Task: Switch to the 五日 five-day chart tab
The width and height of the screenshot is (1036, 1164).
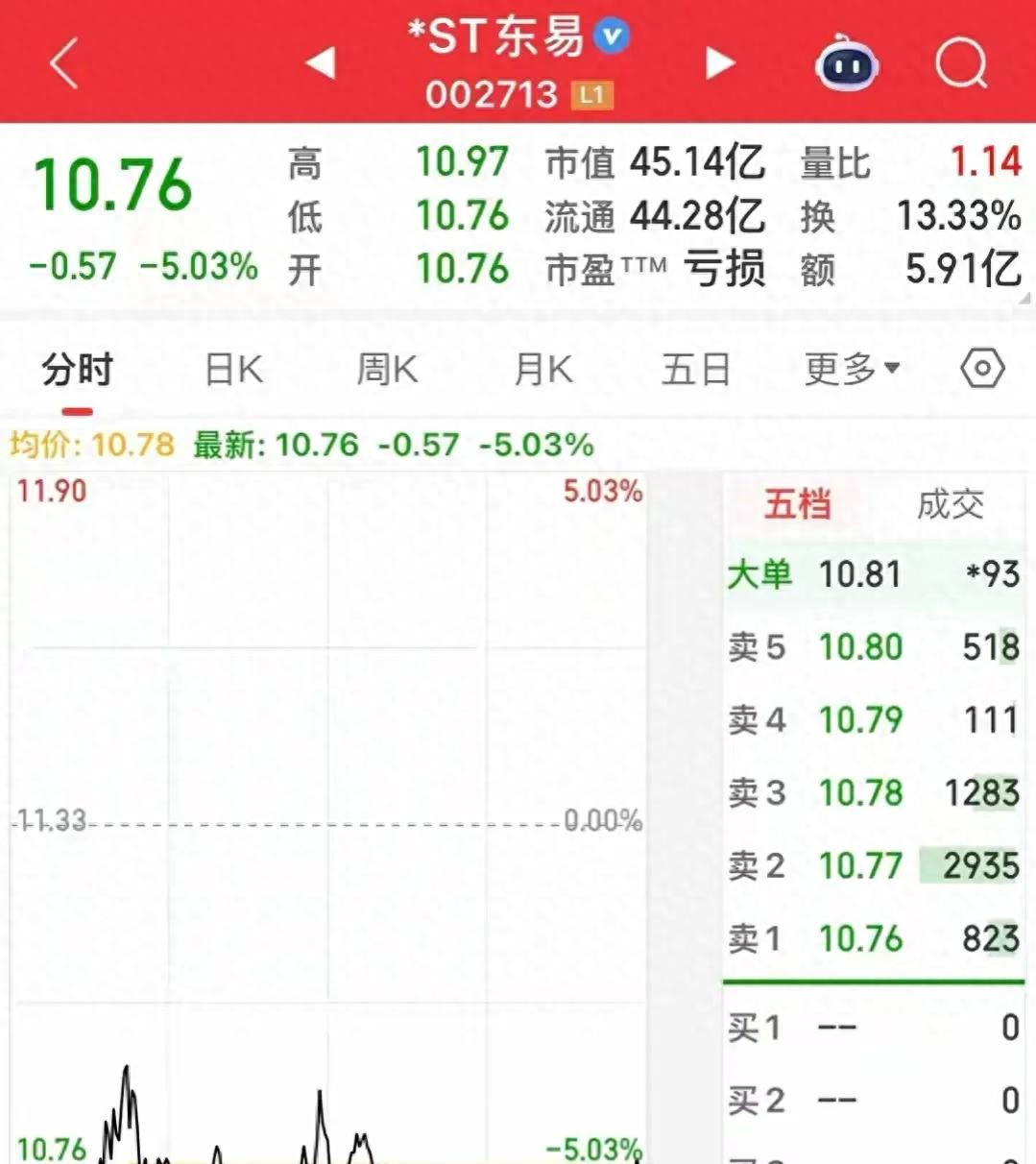Action: pyautogui.click(x=696, y=369)
